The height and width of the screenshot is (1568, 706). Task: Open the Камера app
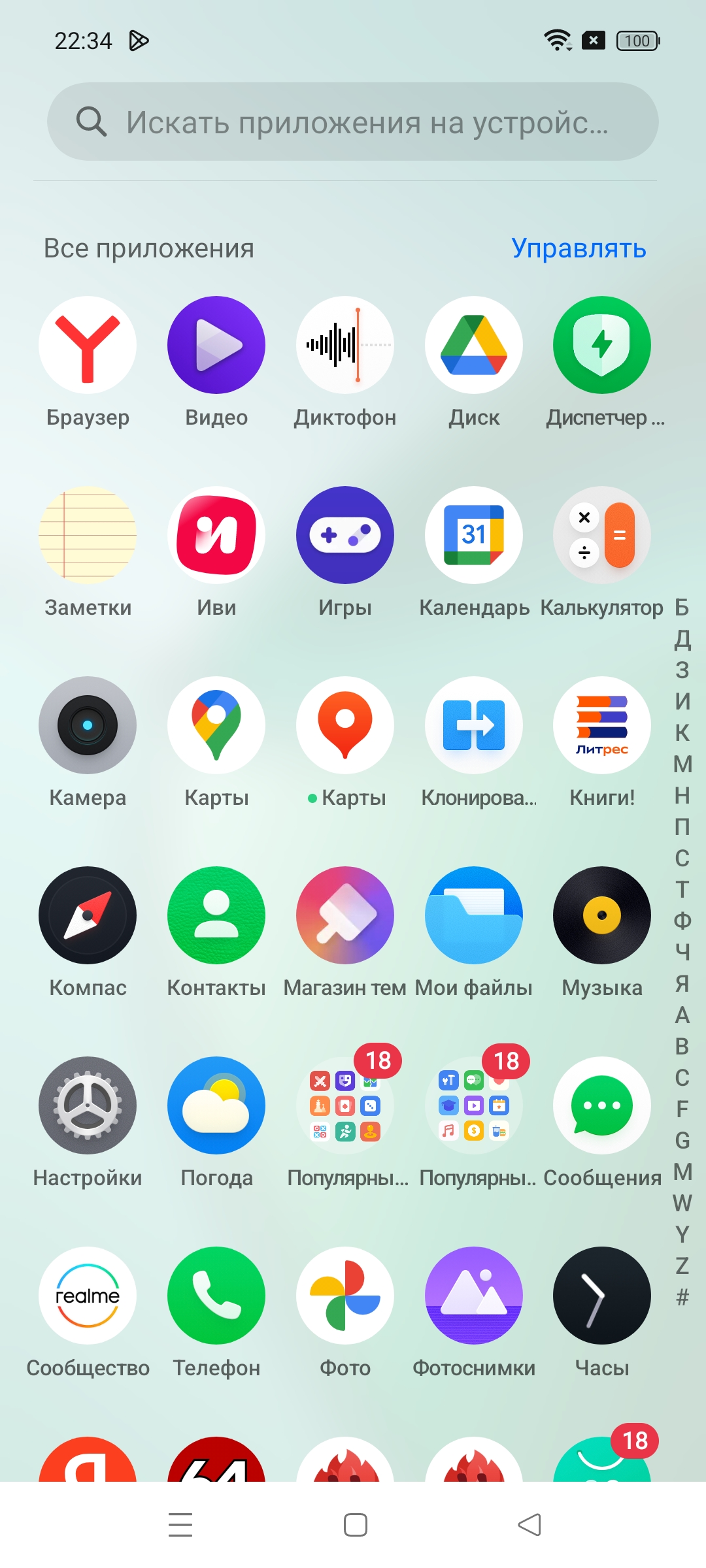pyautogui.click(x=88, y=725)
